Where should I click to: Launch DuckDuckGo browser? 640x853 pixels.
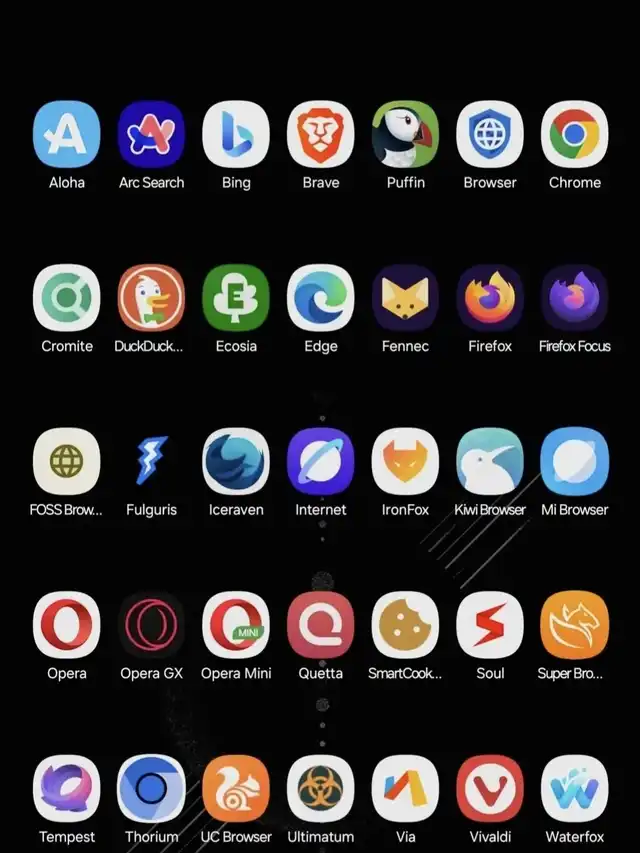click(x=151, y=298)
